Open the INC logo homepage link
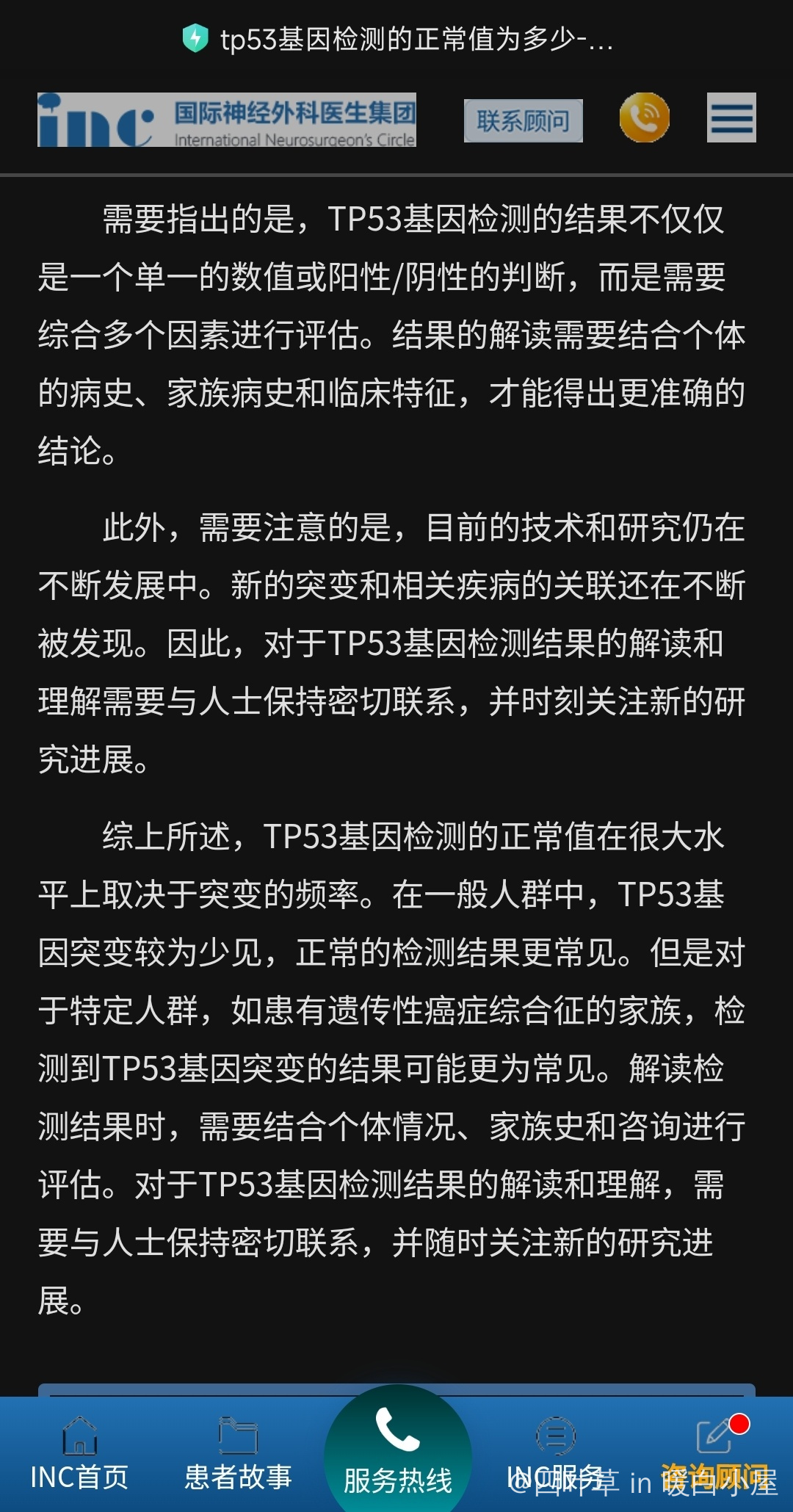The image size is (793, 1512). pos(227,120)
